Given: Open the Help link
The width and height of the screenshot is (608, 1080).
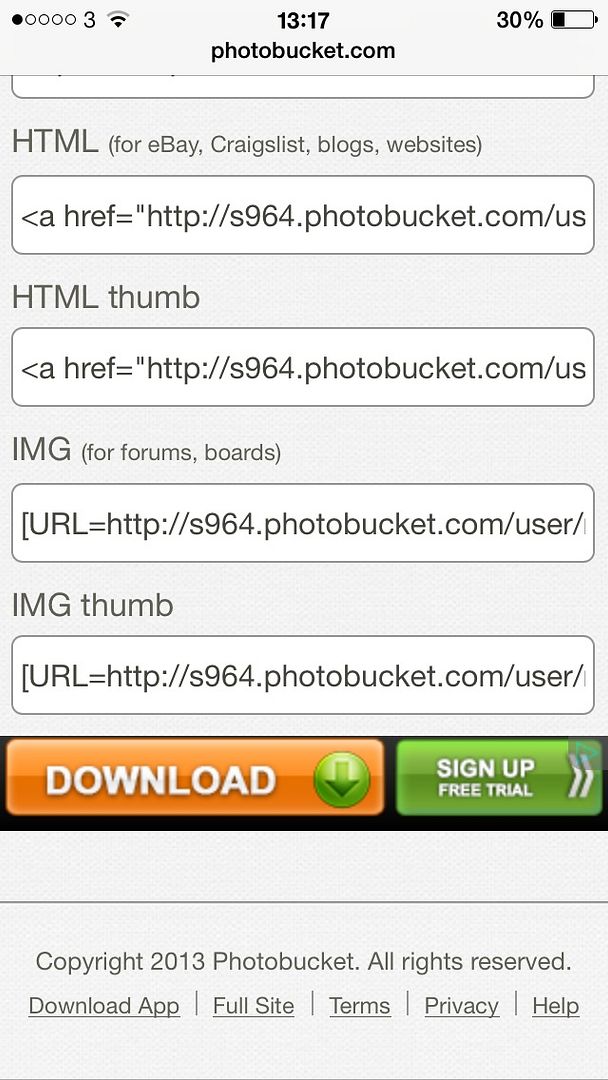Looking at the screenshot, I should 555,1006.
